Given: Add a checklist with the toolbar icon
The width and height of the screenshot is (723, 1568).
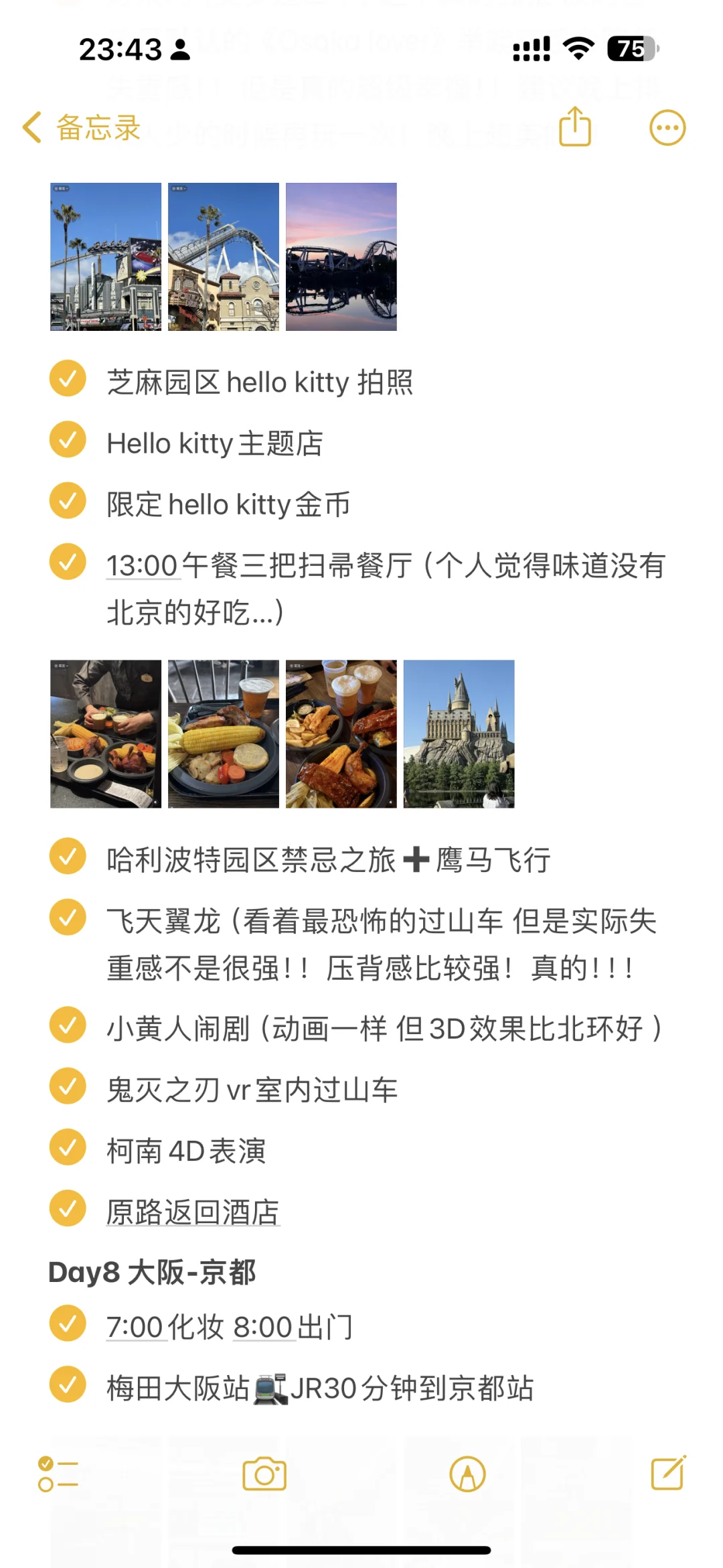Looking at the screenshot, I should tap(58, 1474).
